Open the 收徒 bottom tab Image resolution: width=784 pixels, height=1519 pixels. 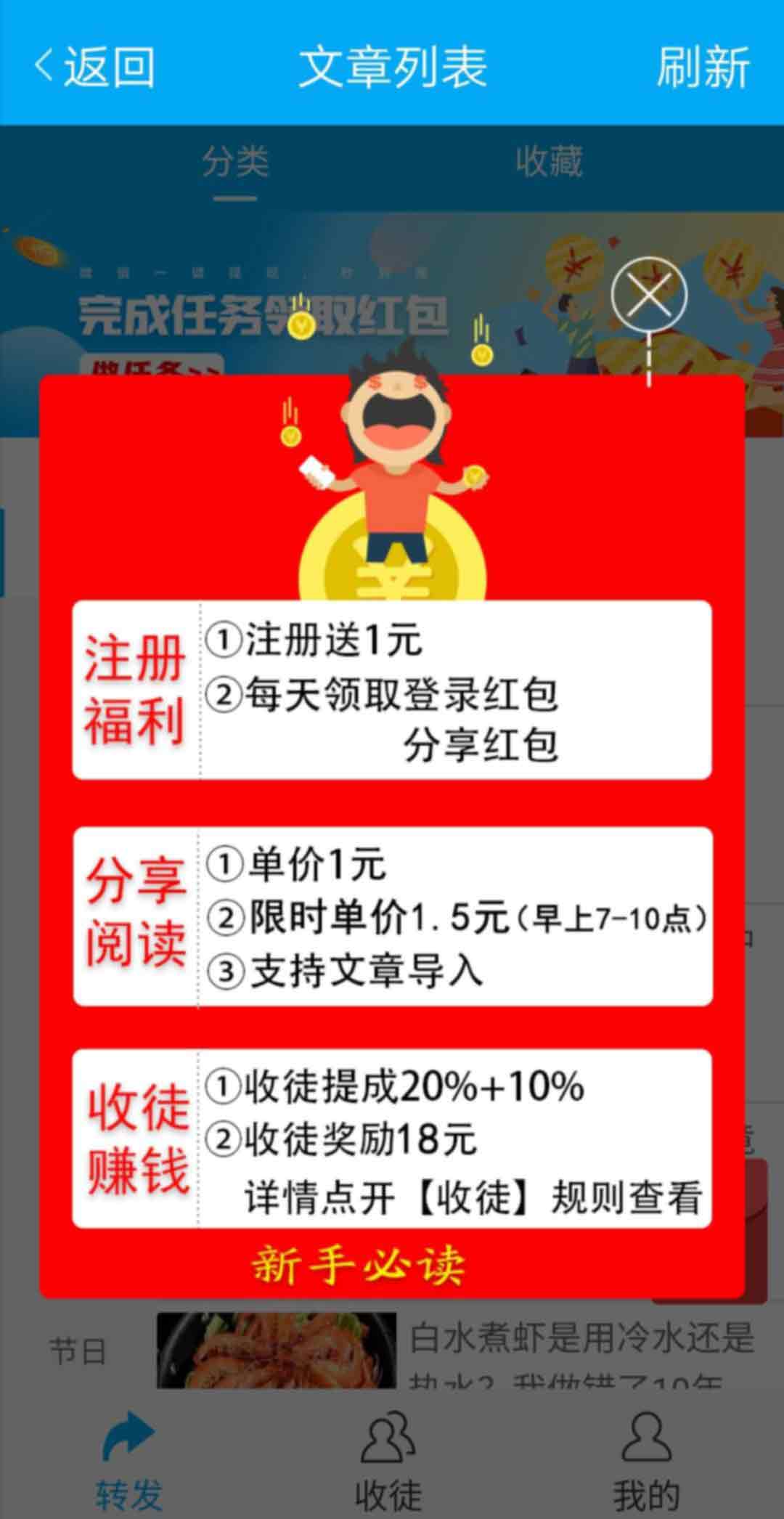point(388,1459)
